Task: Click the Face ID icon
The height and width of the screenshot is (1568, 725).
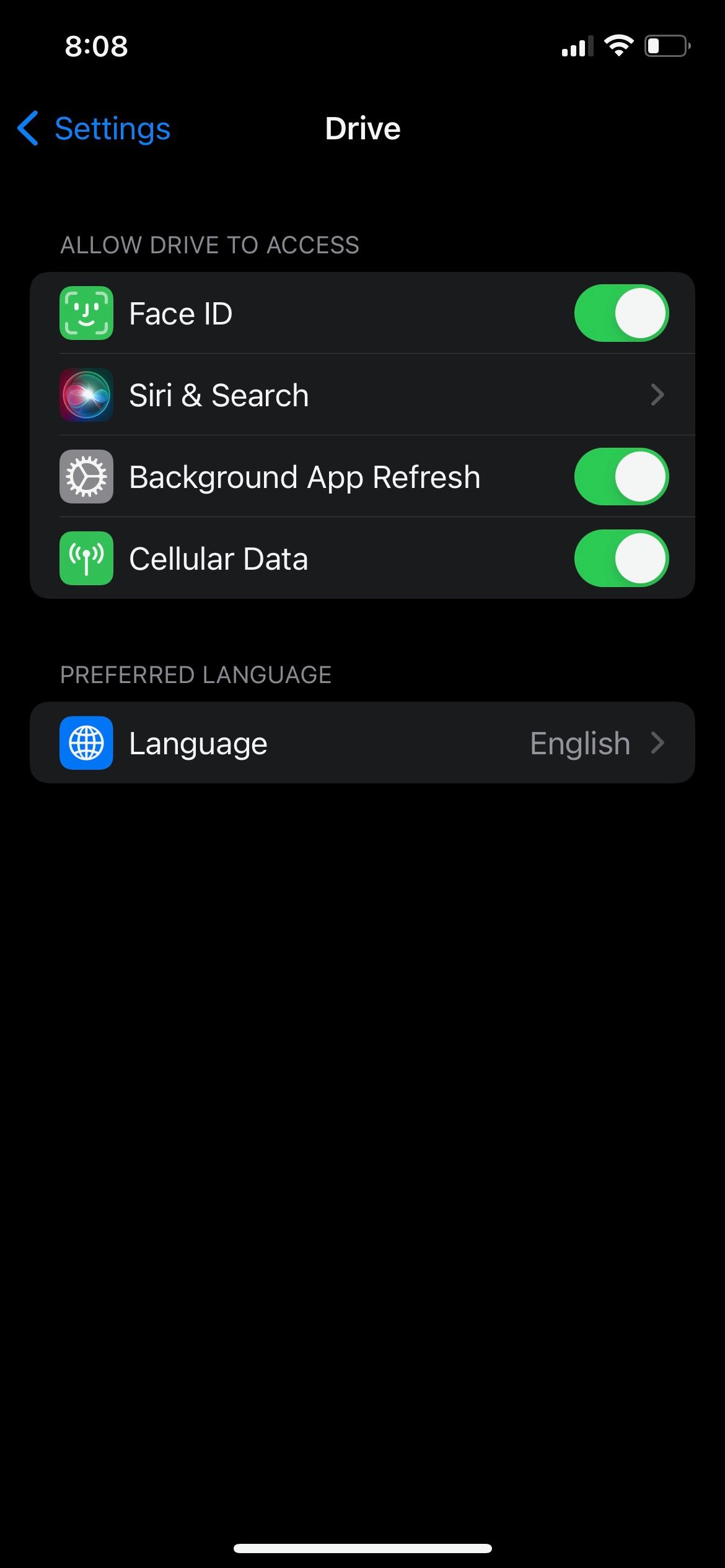Action: pos(86,313)
